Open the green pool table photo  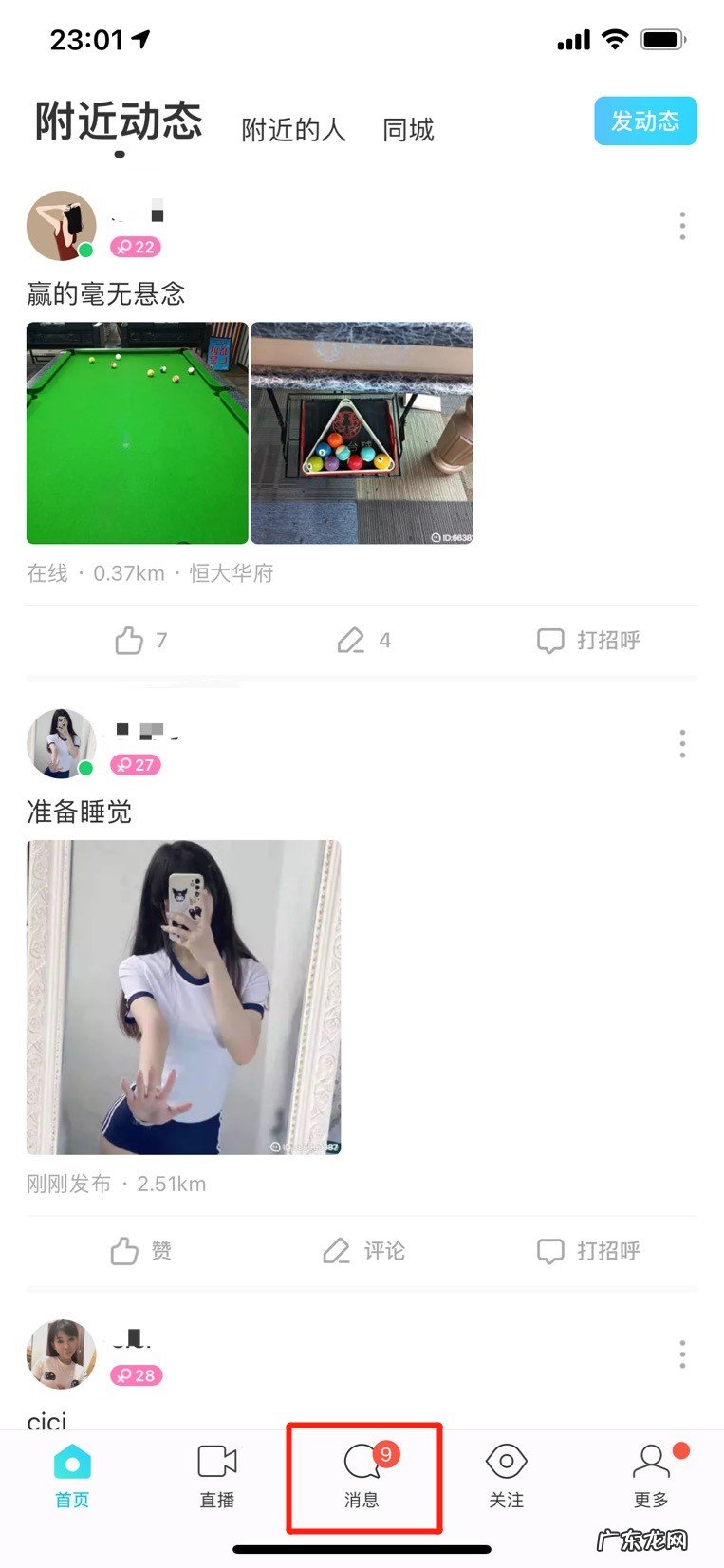pos(138,433)
